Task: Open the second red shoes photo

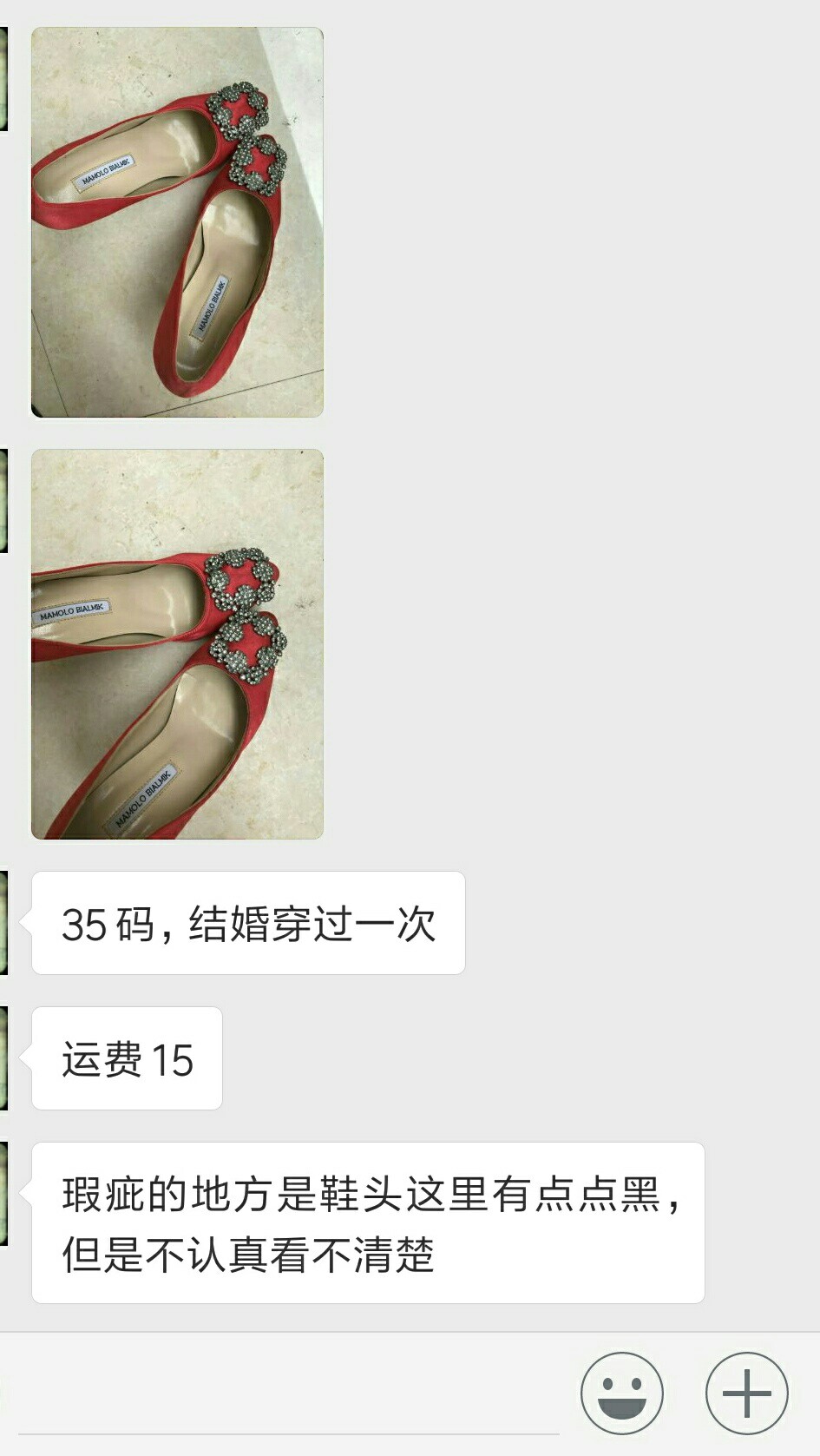Action: click(177, 644)
